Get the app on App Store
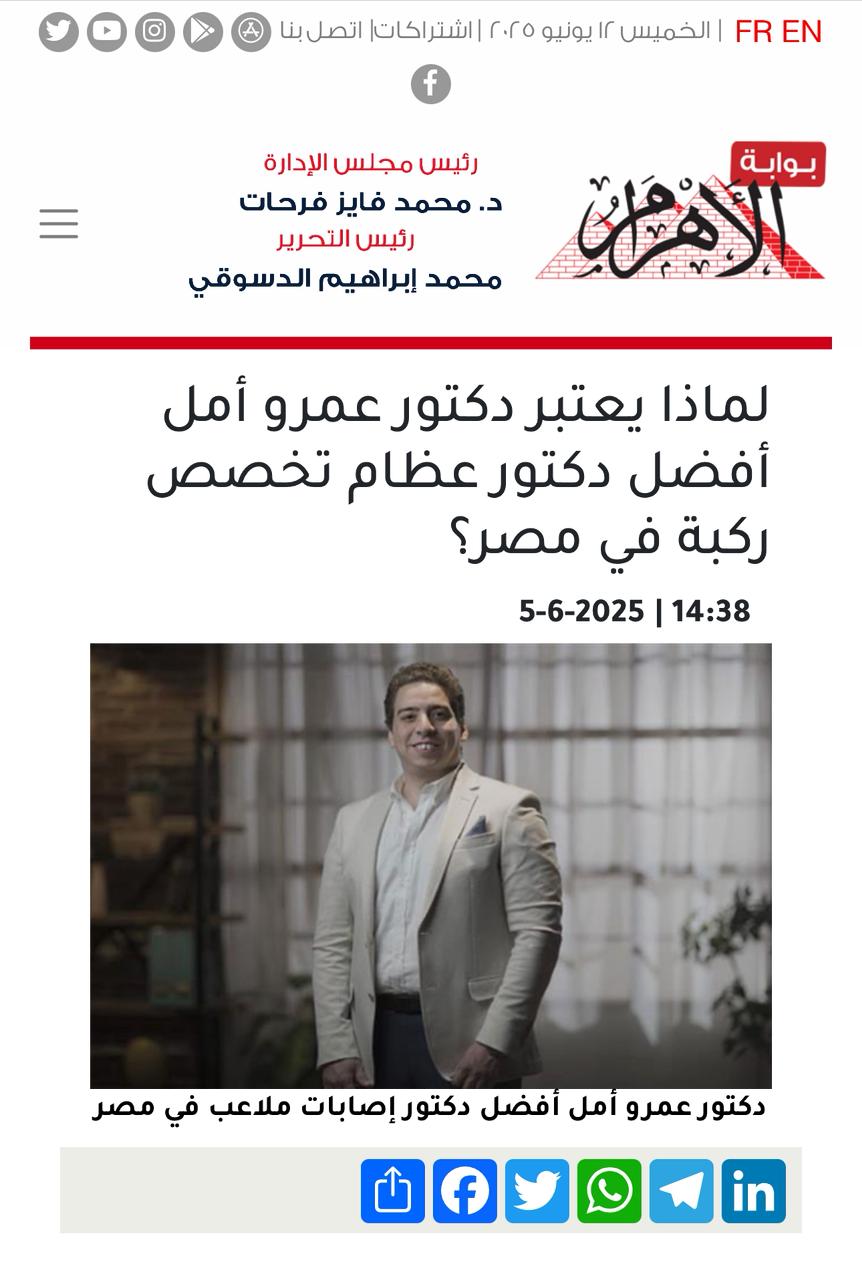Image resolution: width=862 pixels, height=1280 pixels. [x=251, y=32]
